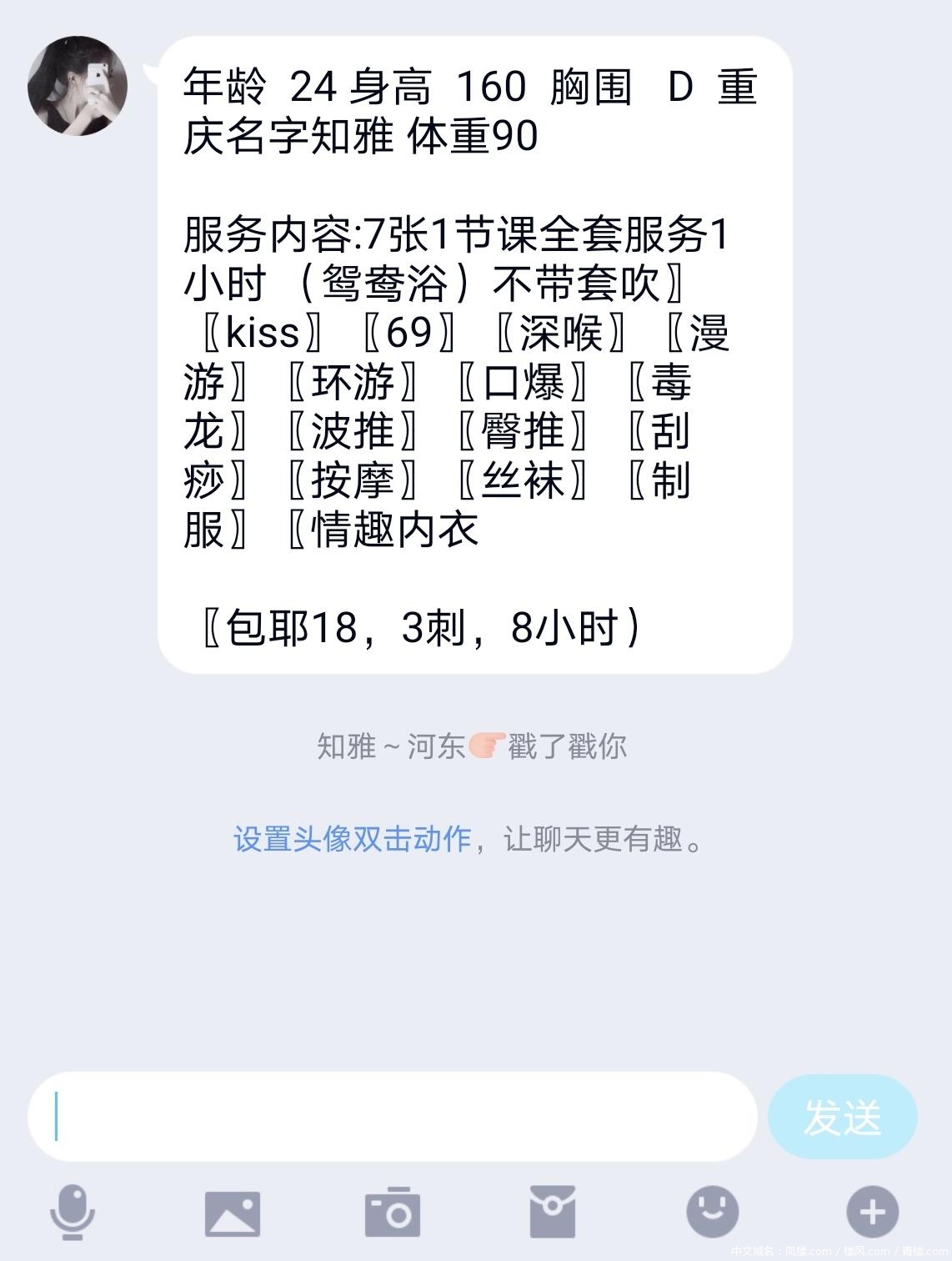952x1261 pixels.
Task: Tap the text cursor in input box
Action: tap(57, 1116)
